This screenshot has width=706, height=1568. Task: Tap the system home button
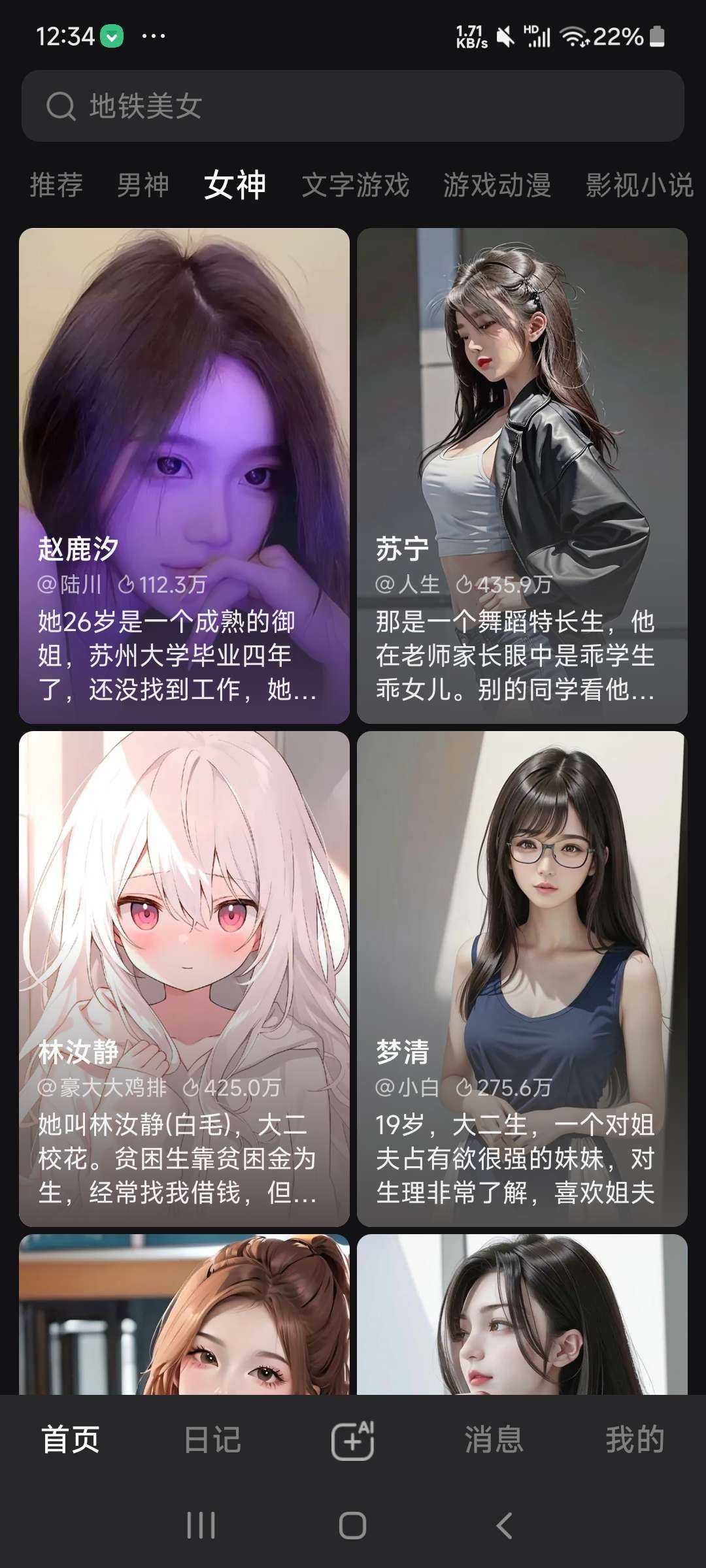(353, 1526)
